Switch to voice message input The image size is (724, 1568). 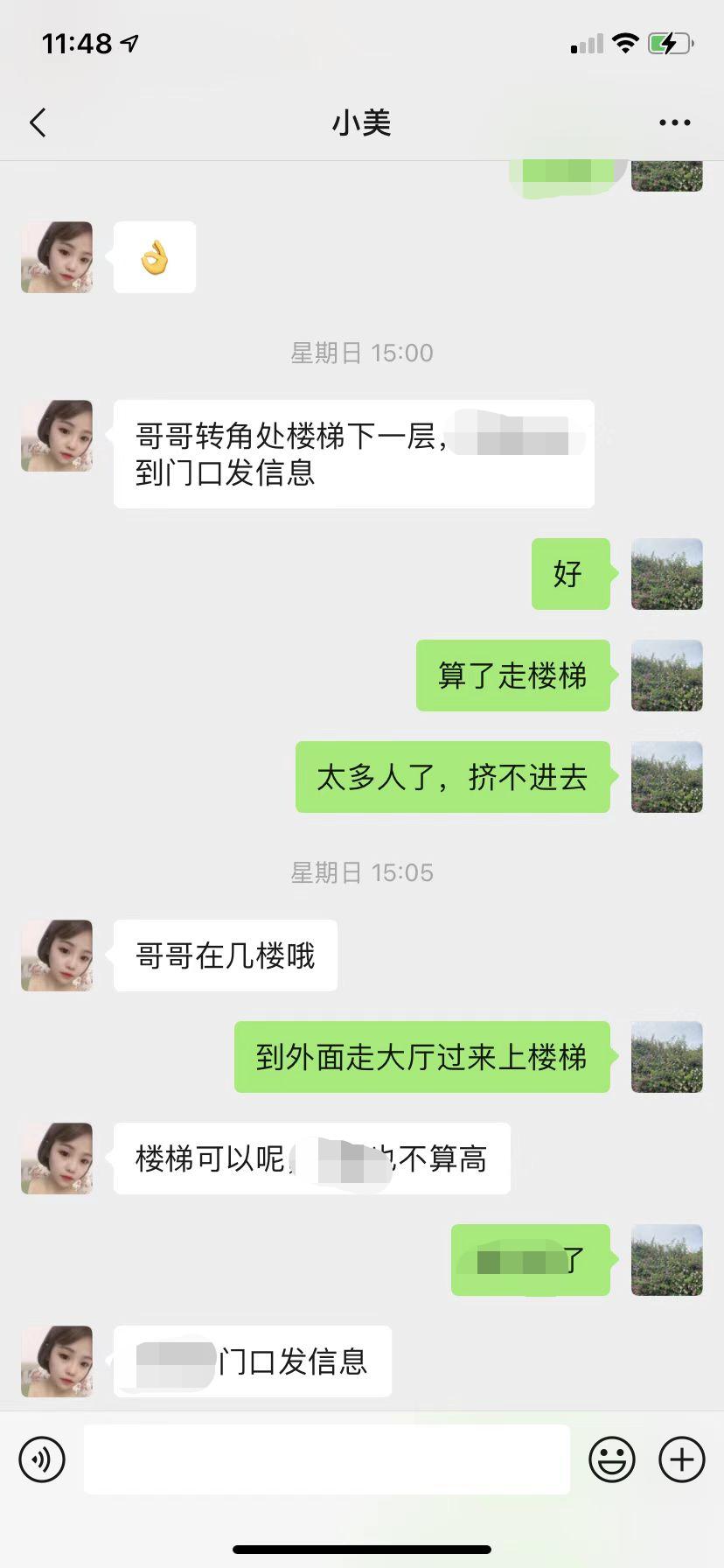[42, 1459]
